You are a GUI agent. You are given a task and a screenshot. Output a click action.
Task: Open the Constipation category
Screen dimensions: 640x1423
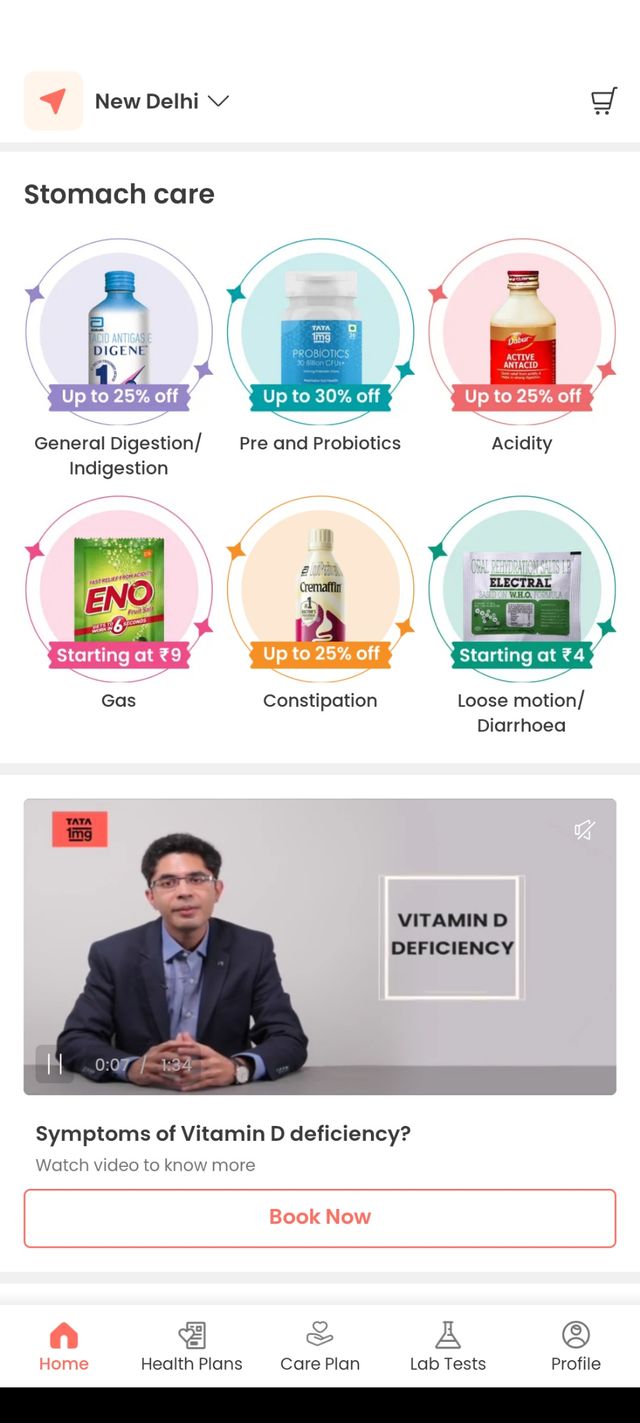[320, 590]
